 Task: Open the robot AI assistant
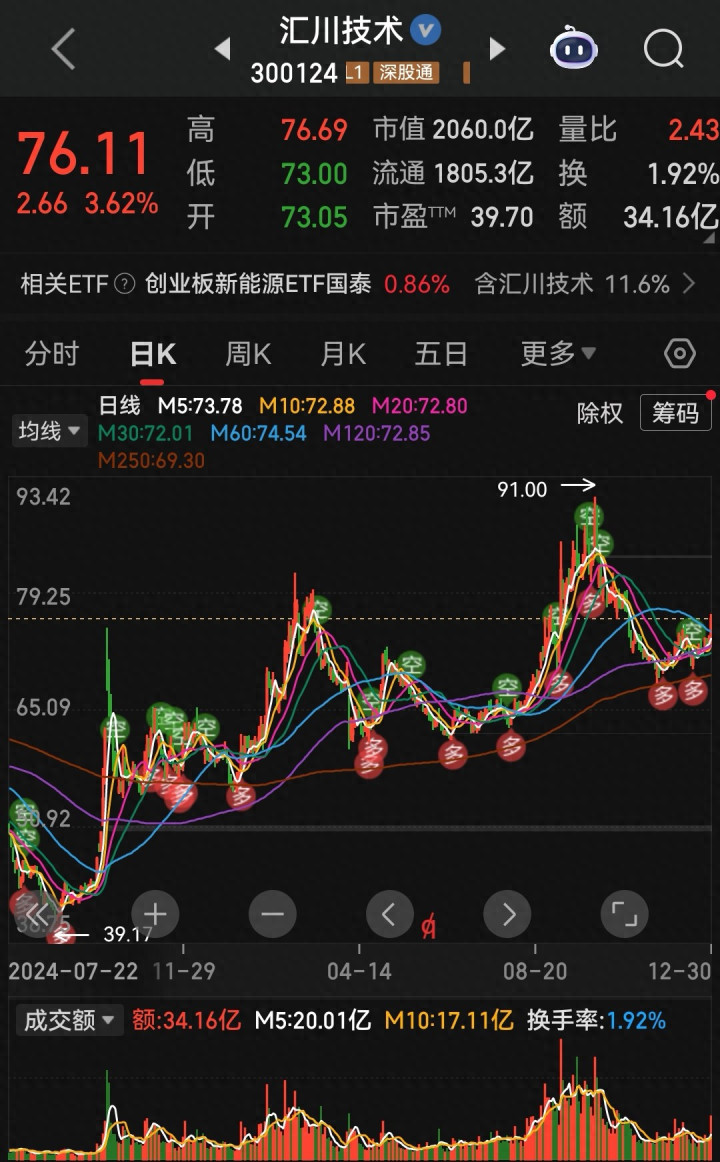(574, 48)
